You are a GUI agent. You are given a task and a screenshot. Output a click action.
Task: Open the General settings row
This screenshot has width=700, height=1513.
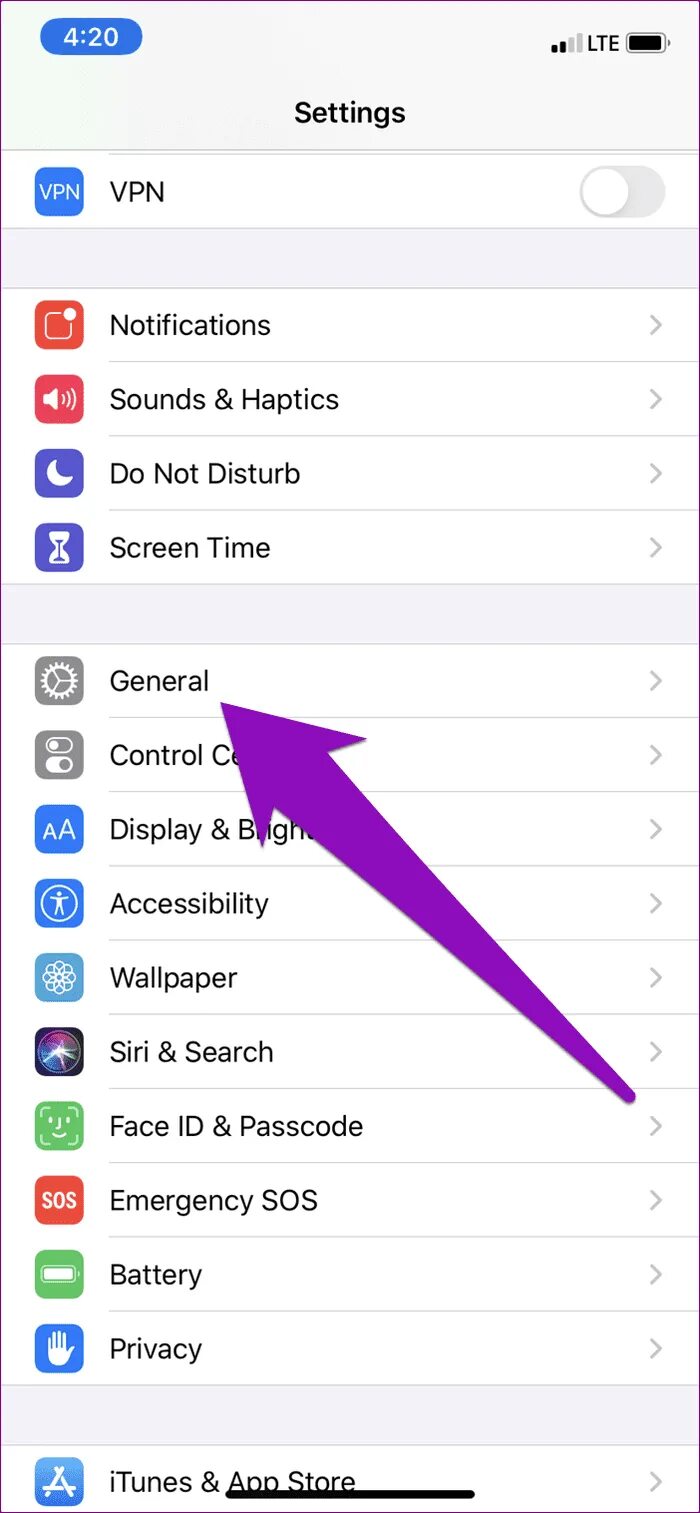(x=350, y=681)
